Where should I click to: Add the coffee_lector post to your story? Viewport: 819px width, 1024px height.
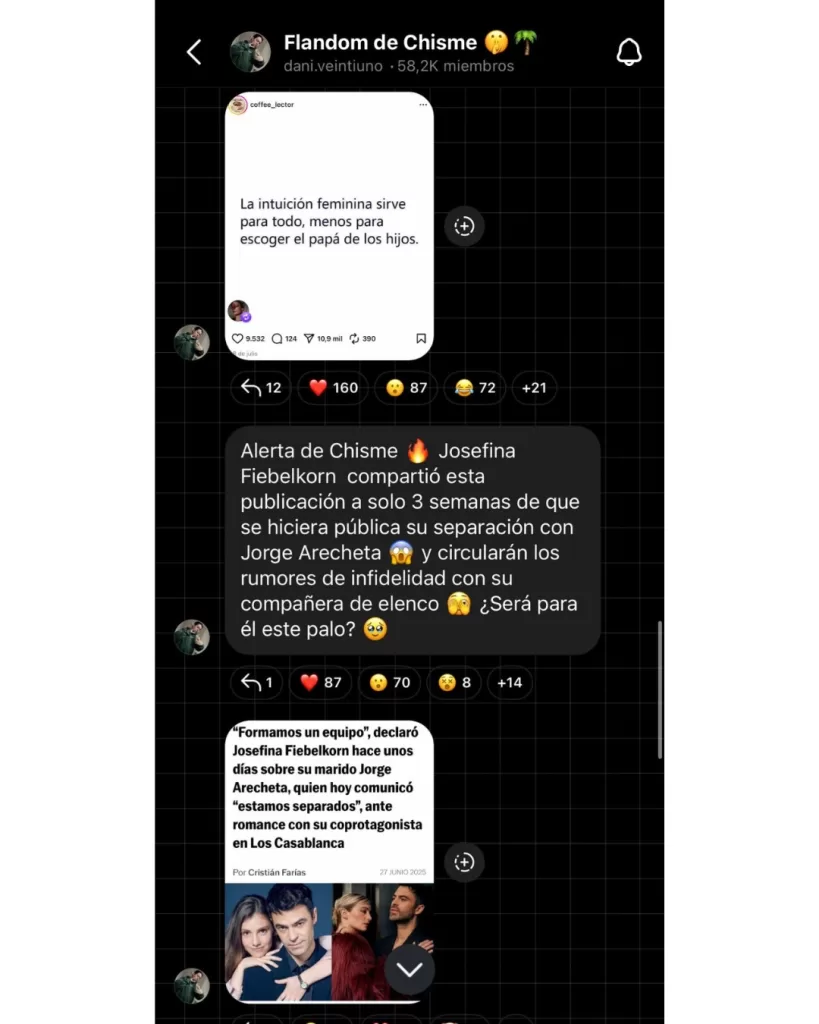pyautogui.click(x=464, y=226)
